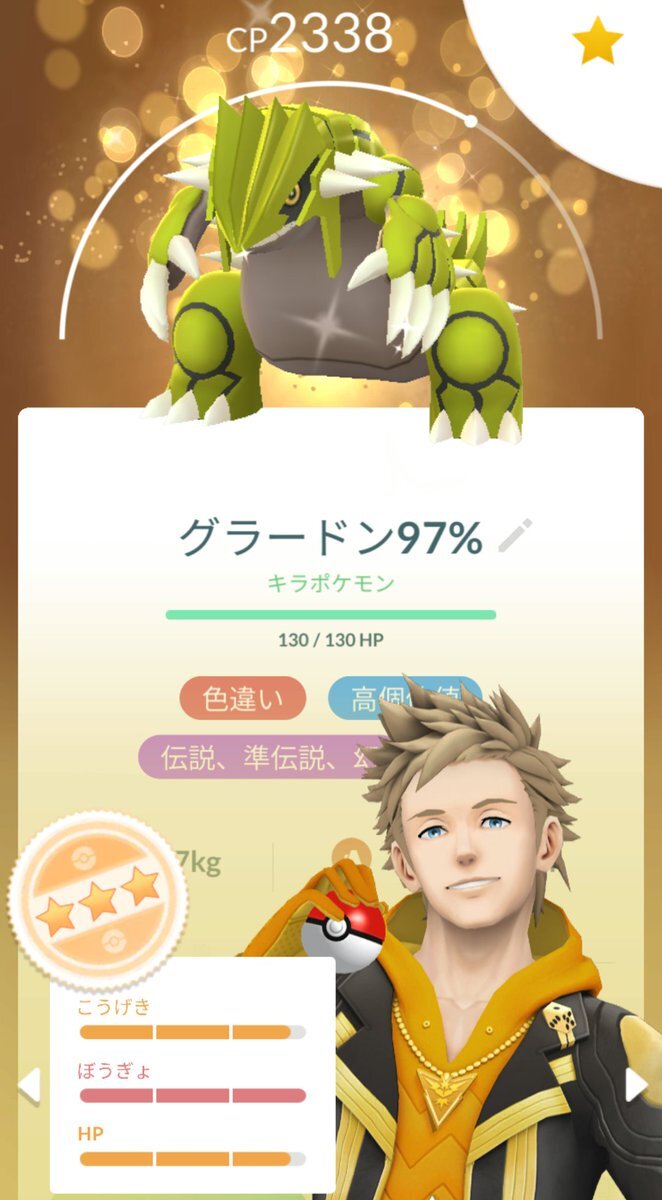This screenshot has height=1200, width=662.
Task: Toggle the favorite star
Action: pos(597,43)
